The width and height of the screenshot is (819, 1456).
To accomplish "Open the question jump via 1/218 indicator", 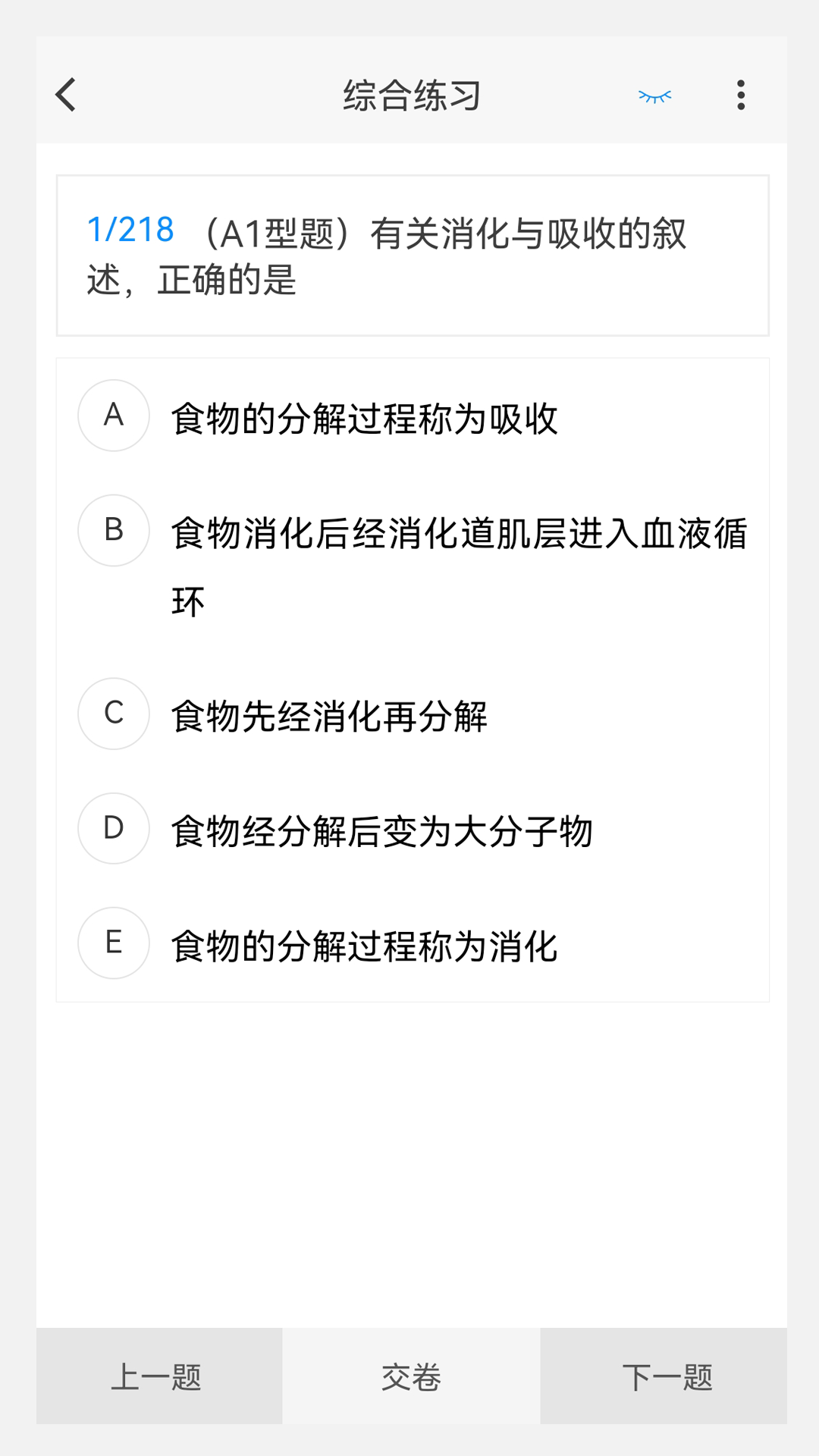I will click(130, 230).
